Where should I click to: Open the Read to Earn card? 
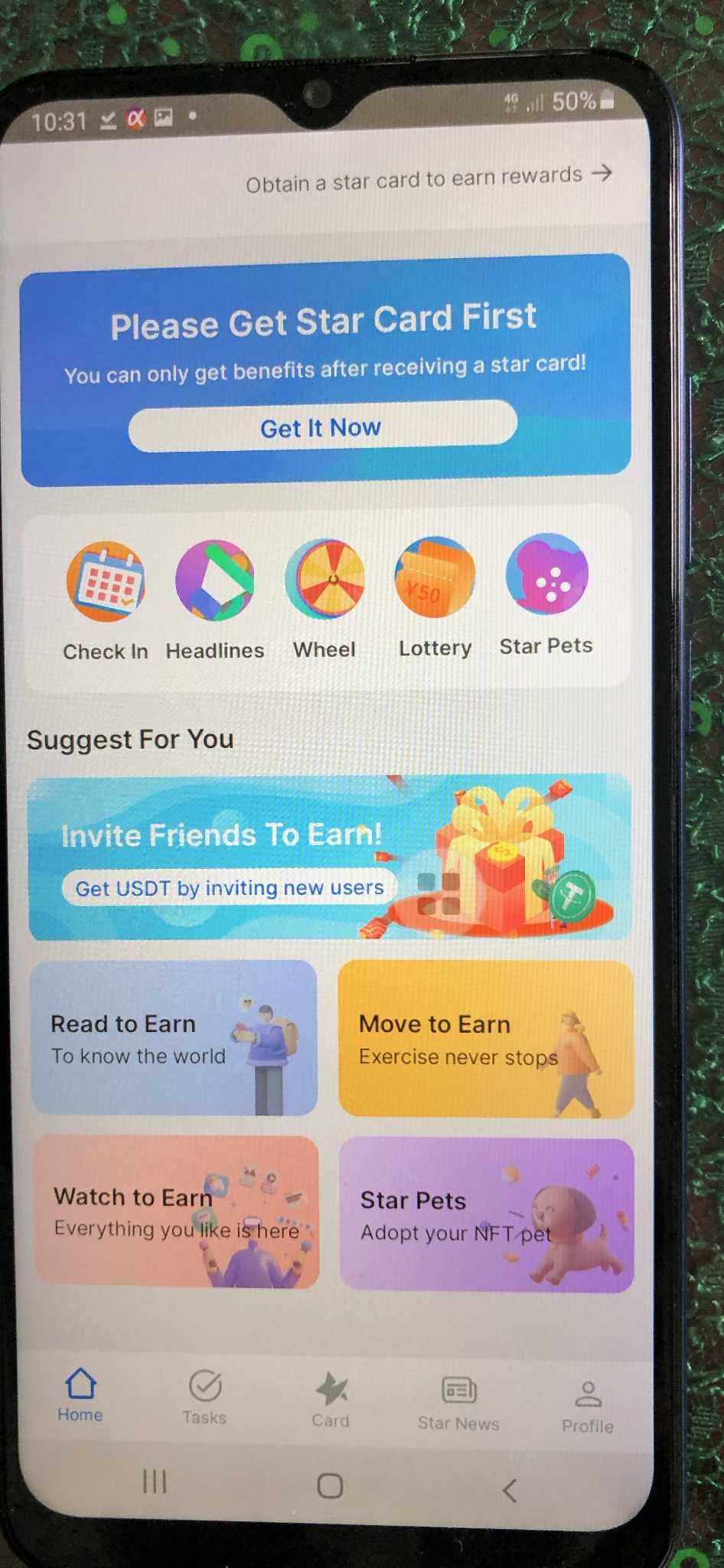click(x=174, y=1037)
